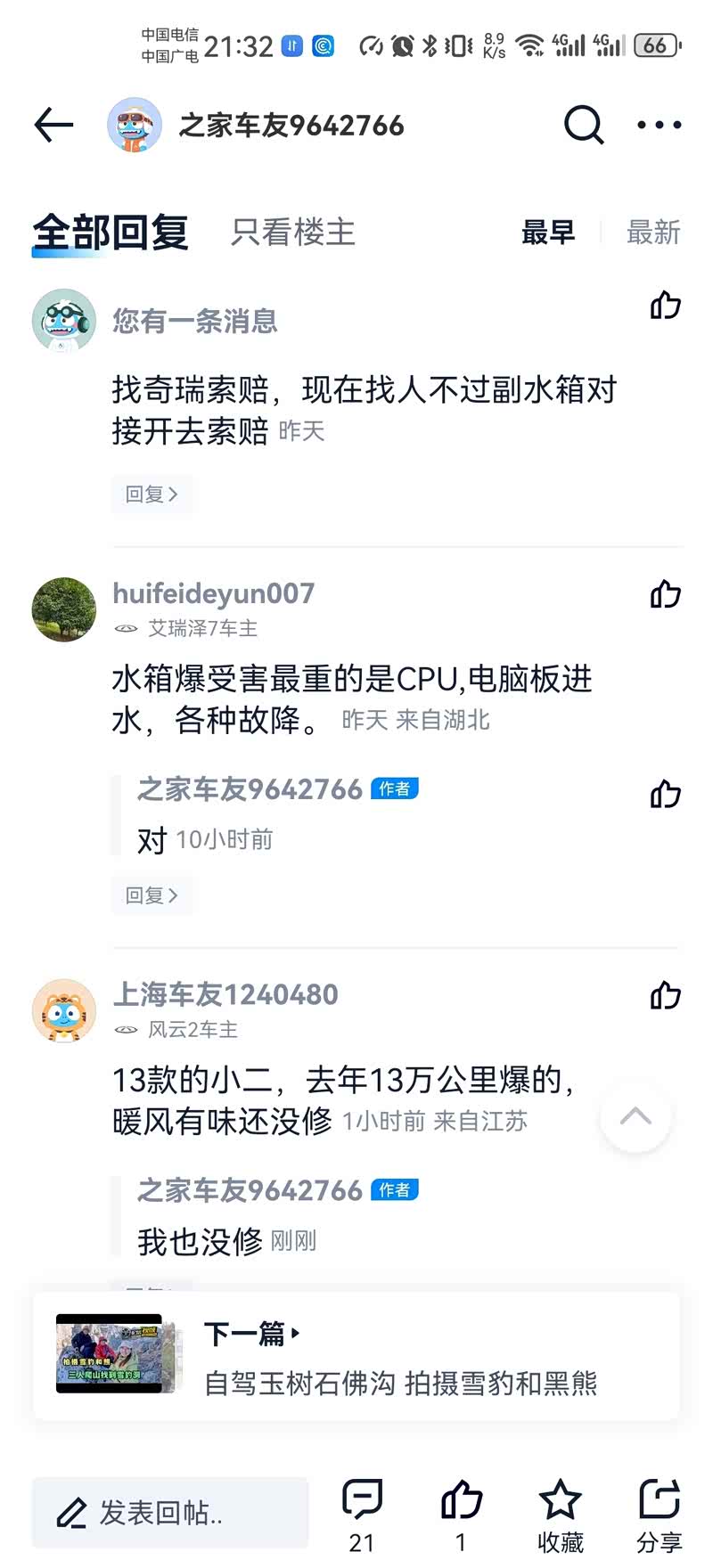The width and height of the screenshot is (713, 1568).
Task: Go back using the top arrow
Action: pos(53,126)
